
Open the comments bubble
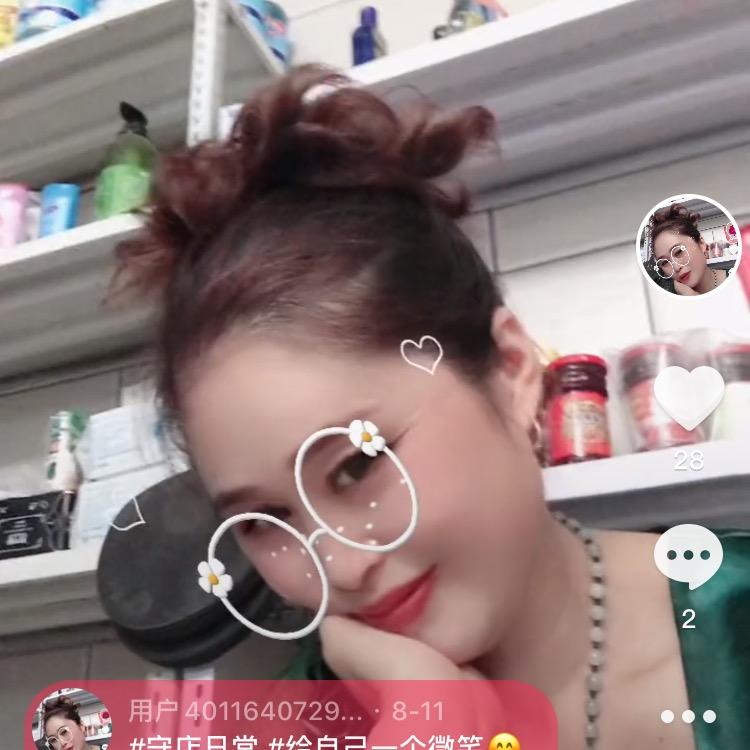[688, 557]
